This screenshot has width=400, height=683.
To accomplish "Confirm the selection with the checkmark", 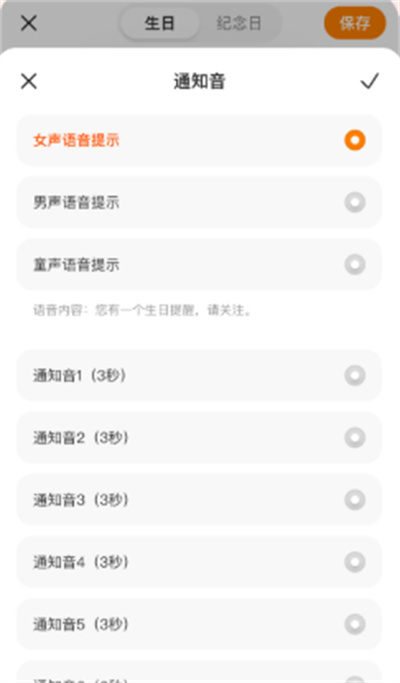I will tap(369, 81).
